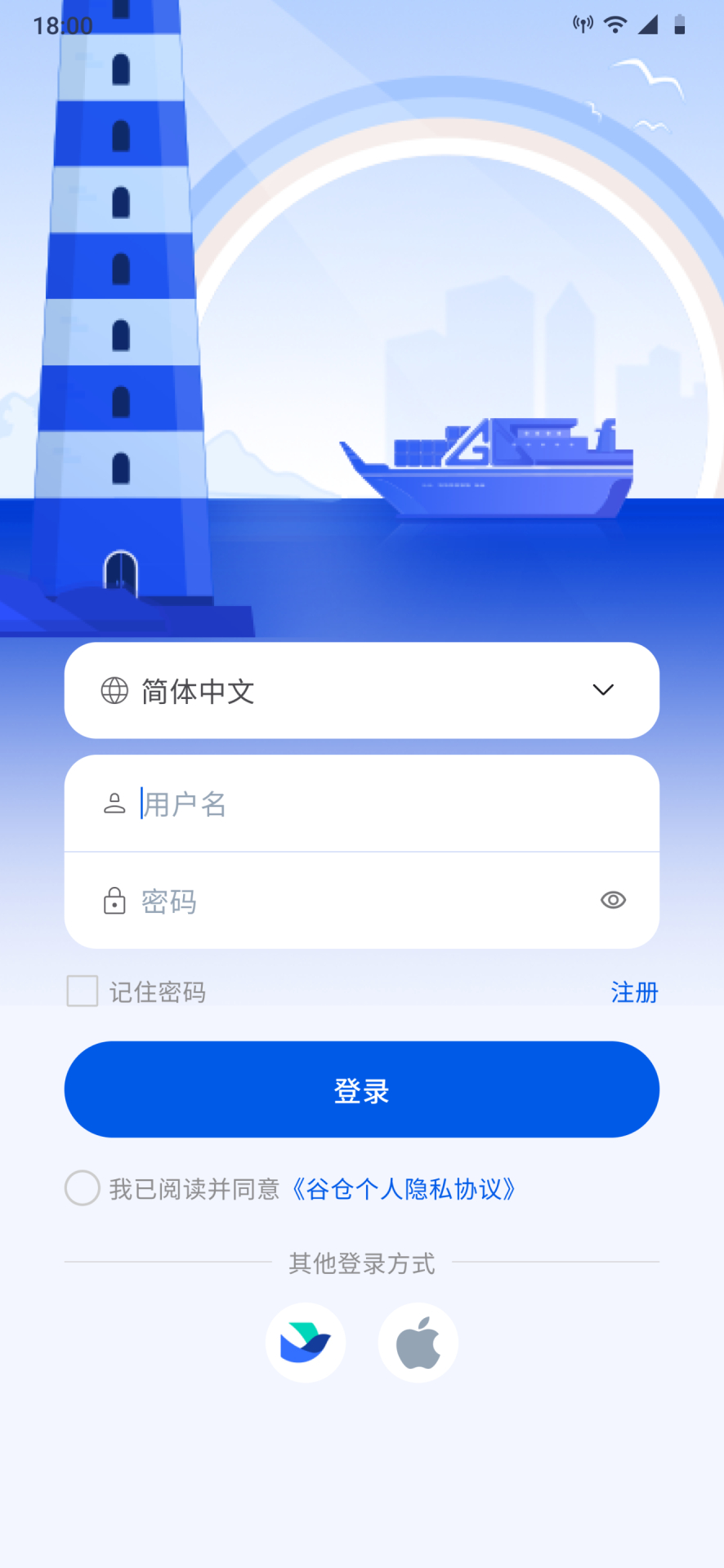Click the 其他登录方式 section label

tap(360, 1263)
